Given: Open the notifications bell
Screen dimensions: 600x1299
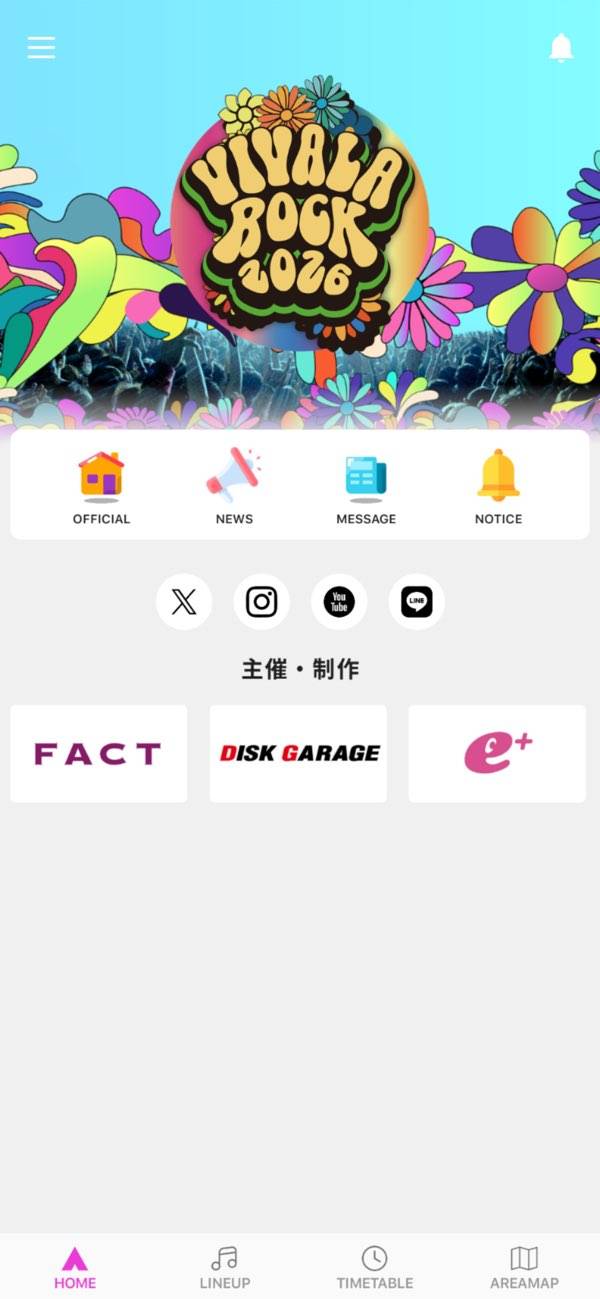Looking at the screenshot, I should coord(561,47).
